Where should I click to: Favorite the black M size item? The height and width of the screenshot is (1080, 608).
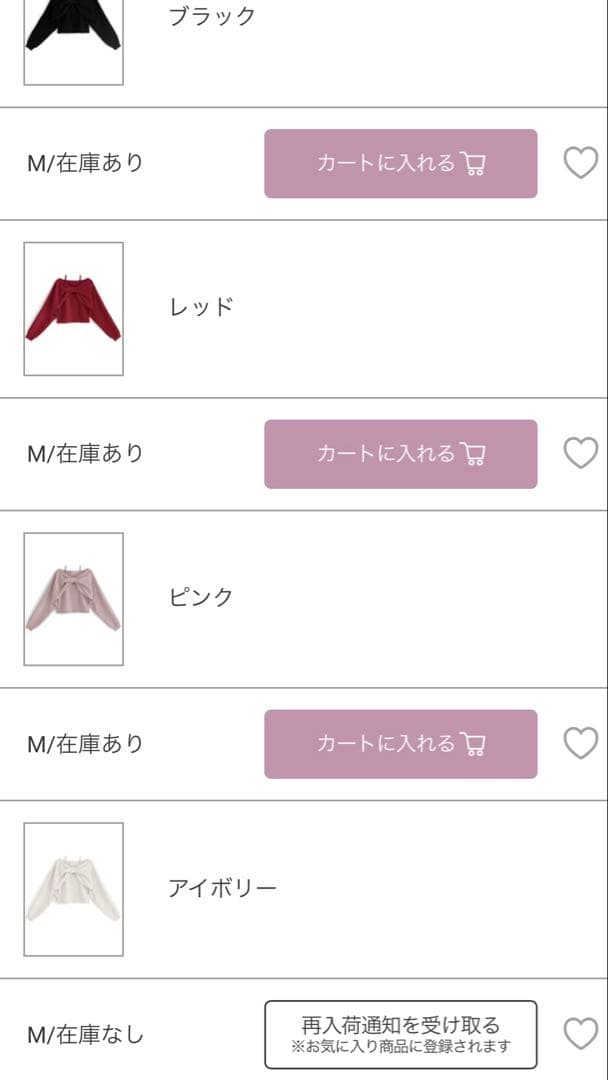[581, 163]
